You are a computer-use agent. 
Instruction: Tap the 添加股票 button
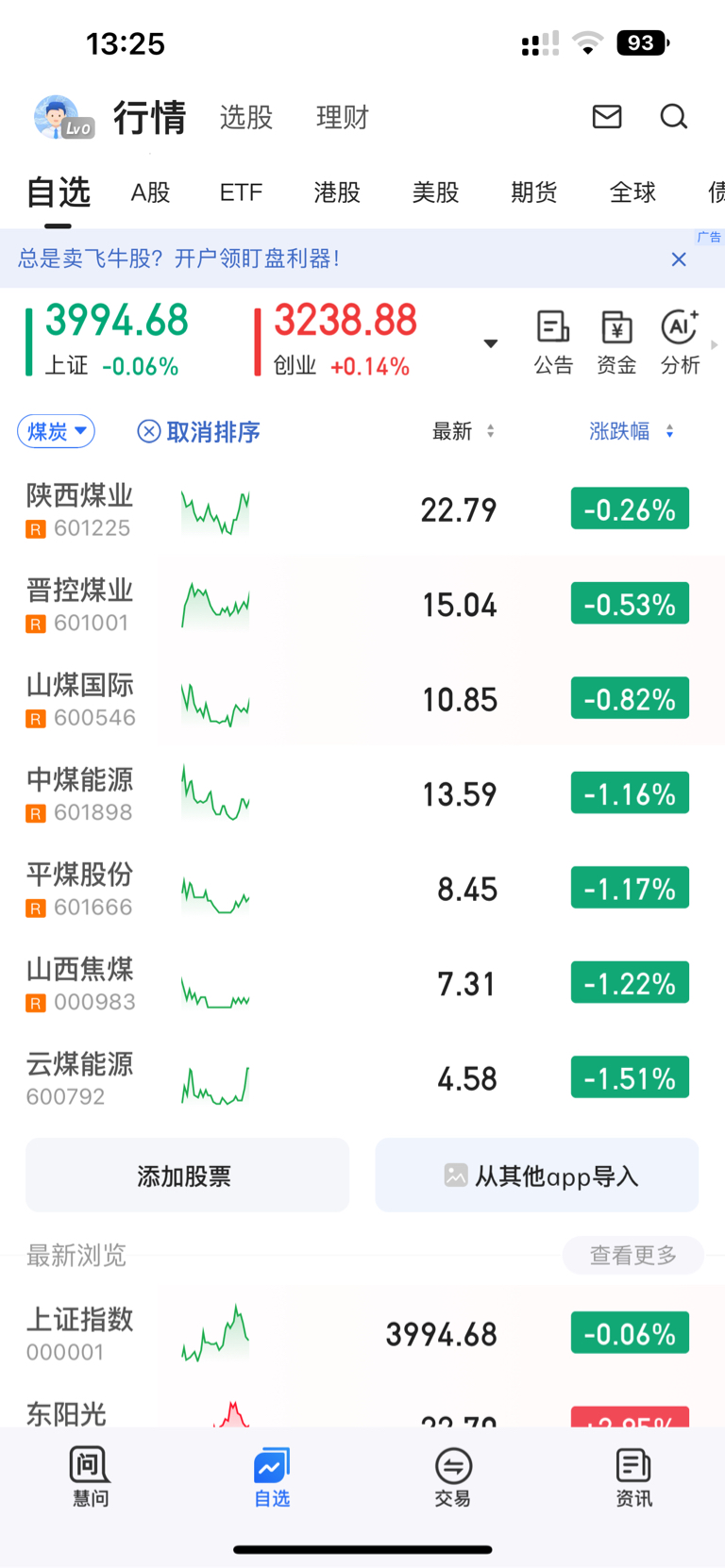point(187,1176)
